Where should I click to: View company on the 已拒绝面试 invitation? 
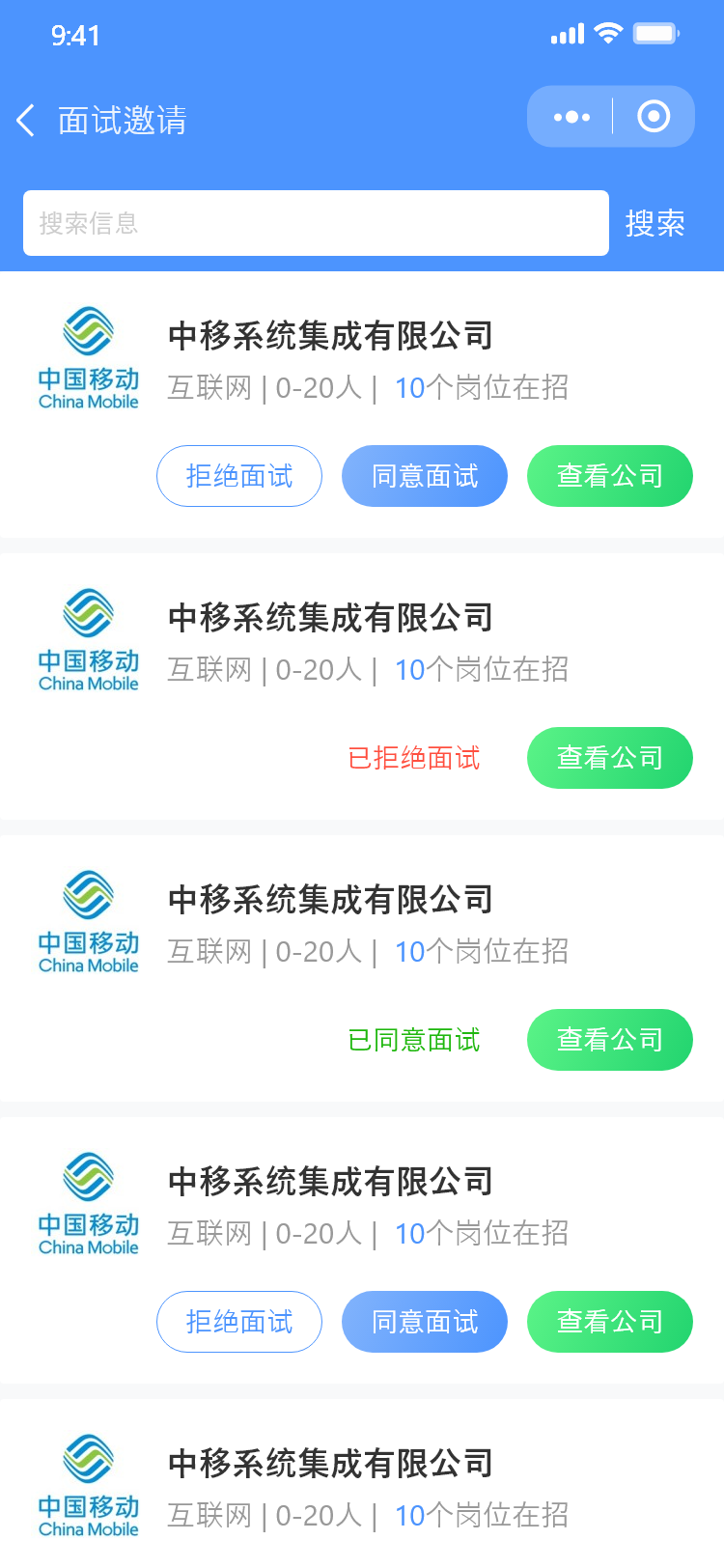pos(609,758)
